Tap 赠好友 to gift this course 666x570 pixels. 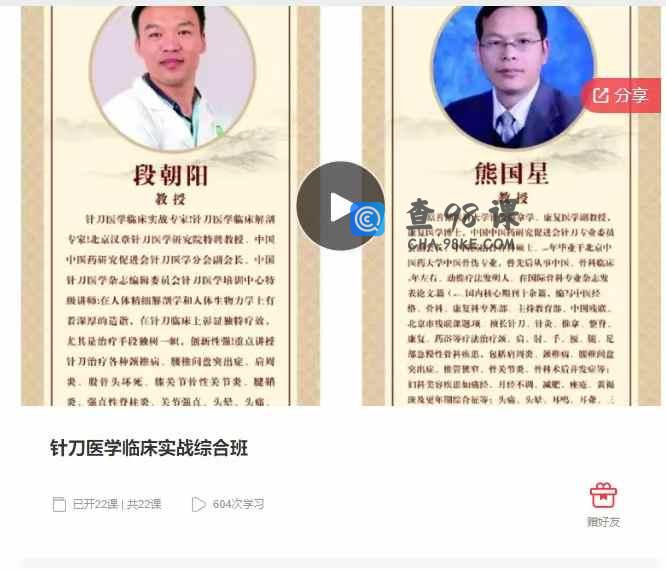[603, 504]
